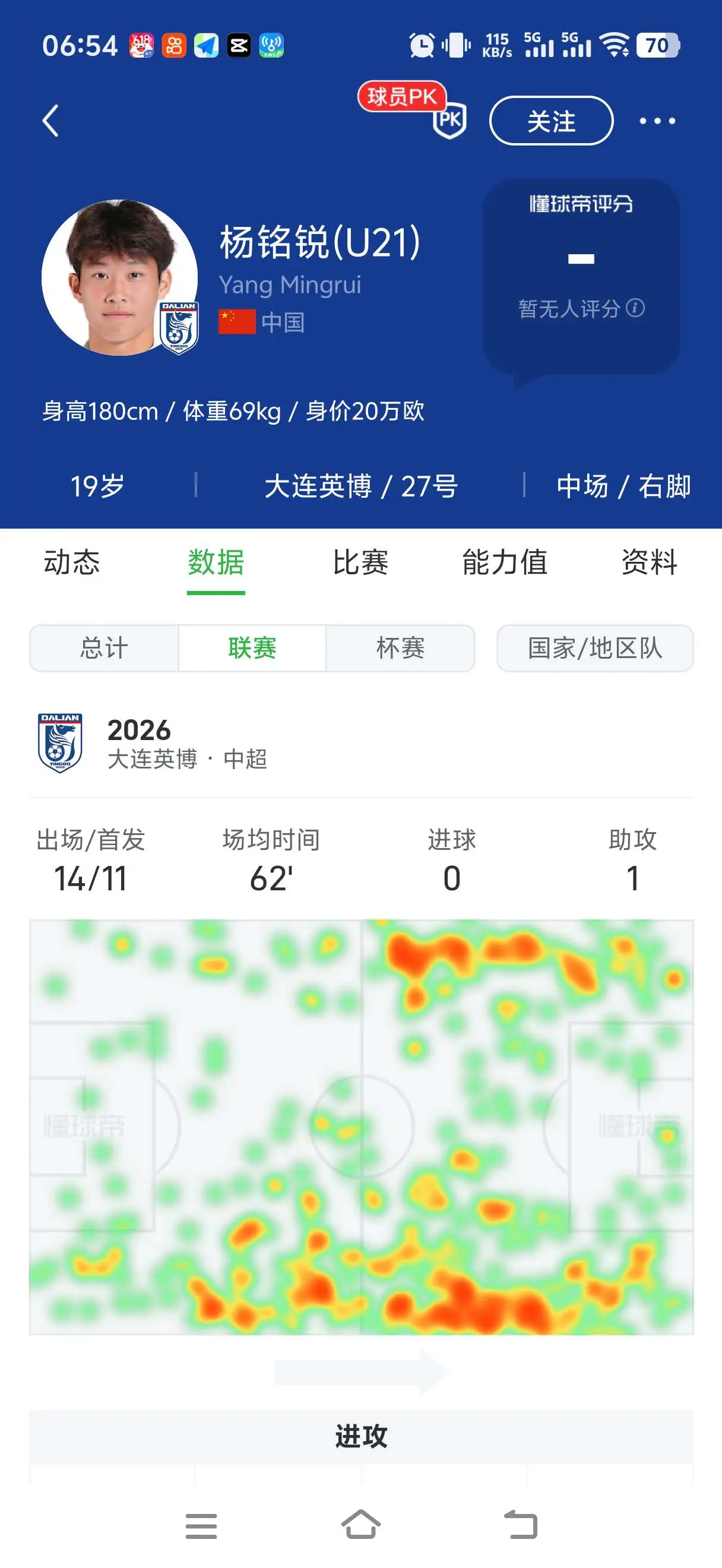Viewport: 722px width, 1568px height.
Task: Select the 总计 stats filter
Action: 104,648
